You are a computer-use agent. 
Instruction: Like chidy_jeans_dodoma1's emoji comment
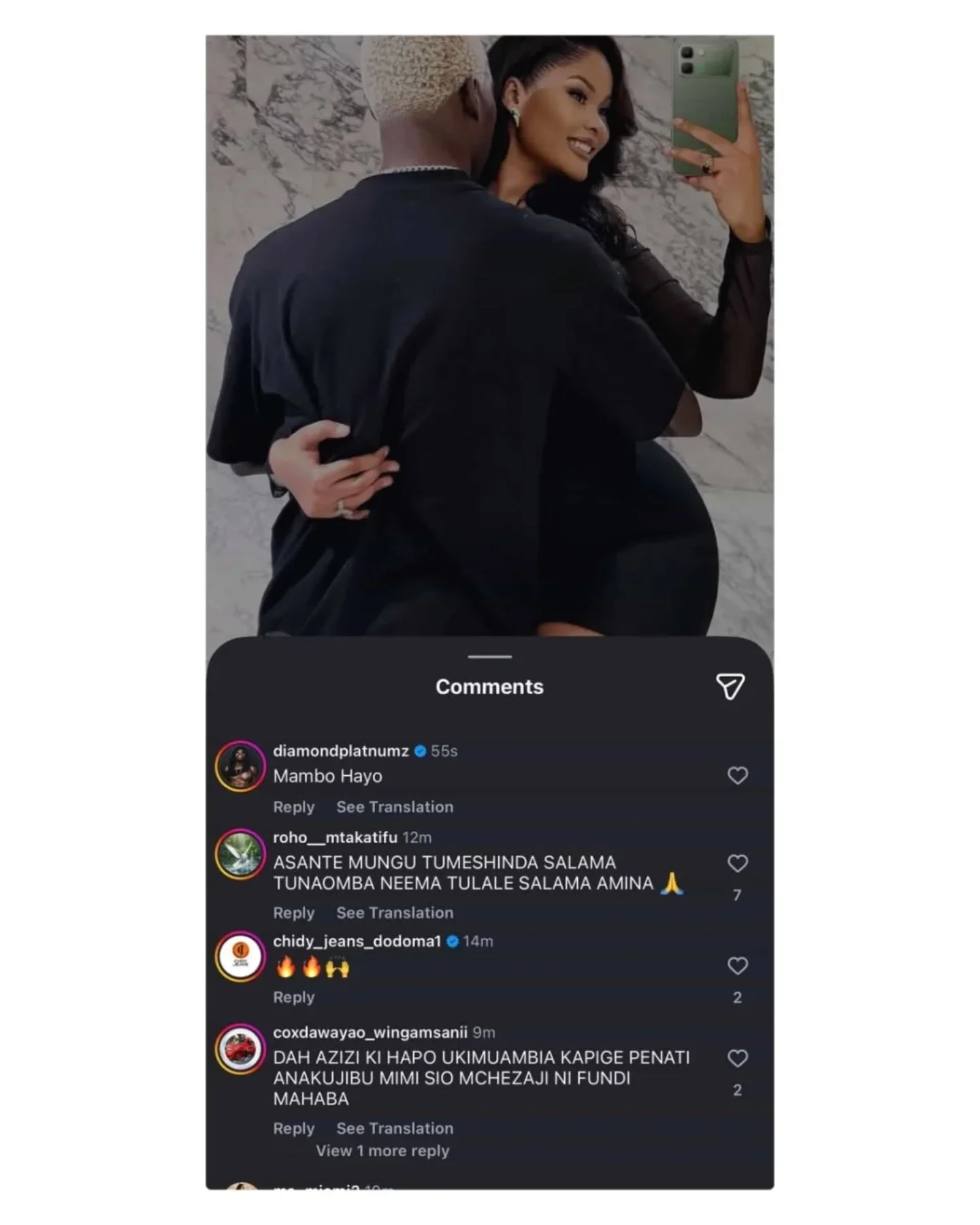(737, 966)
